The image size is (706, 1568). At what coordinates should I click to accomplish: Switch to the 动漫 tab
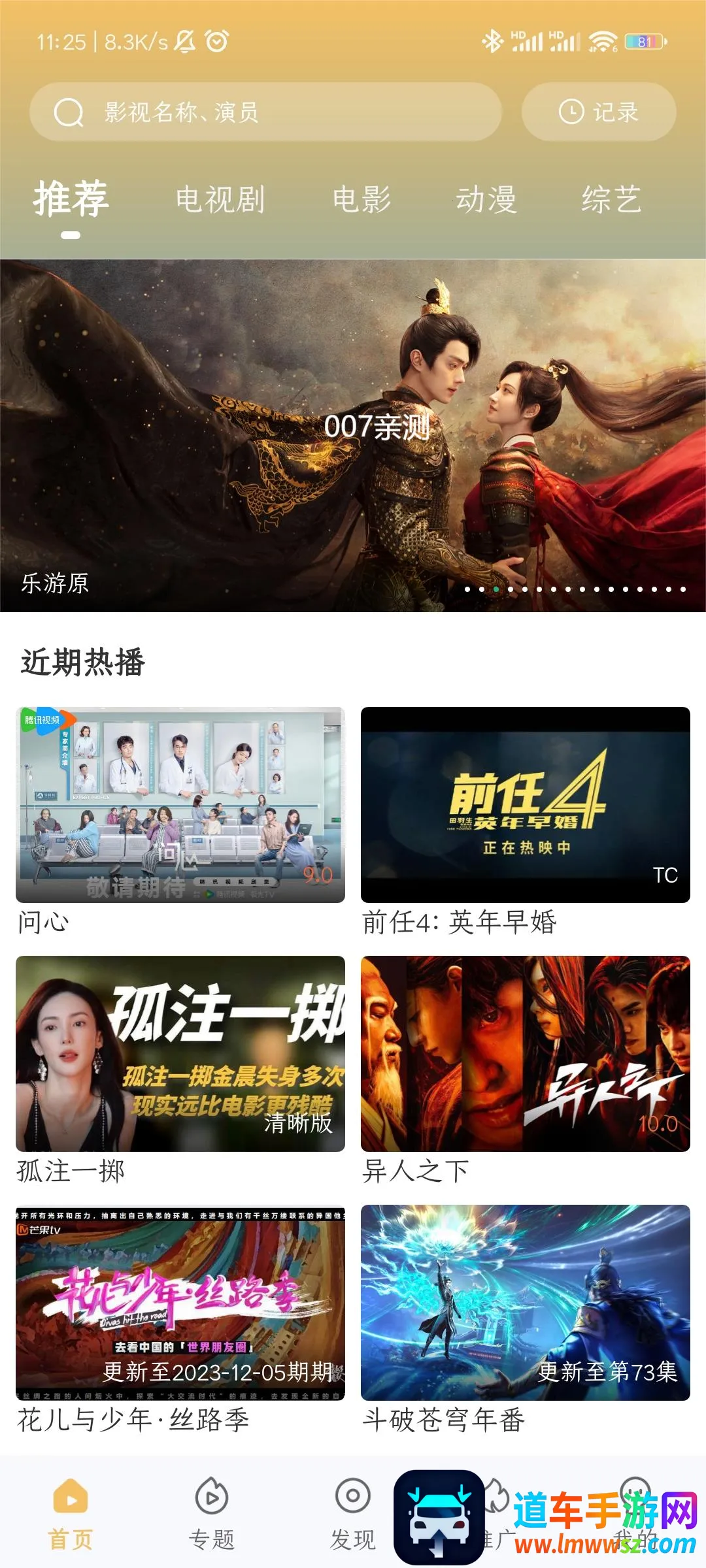(x=486, y=200)
